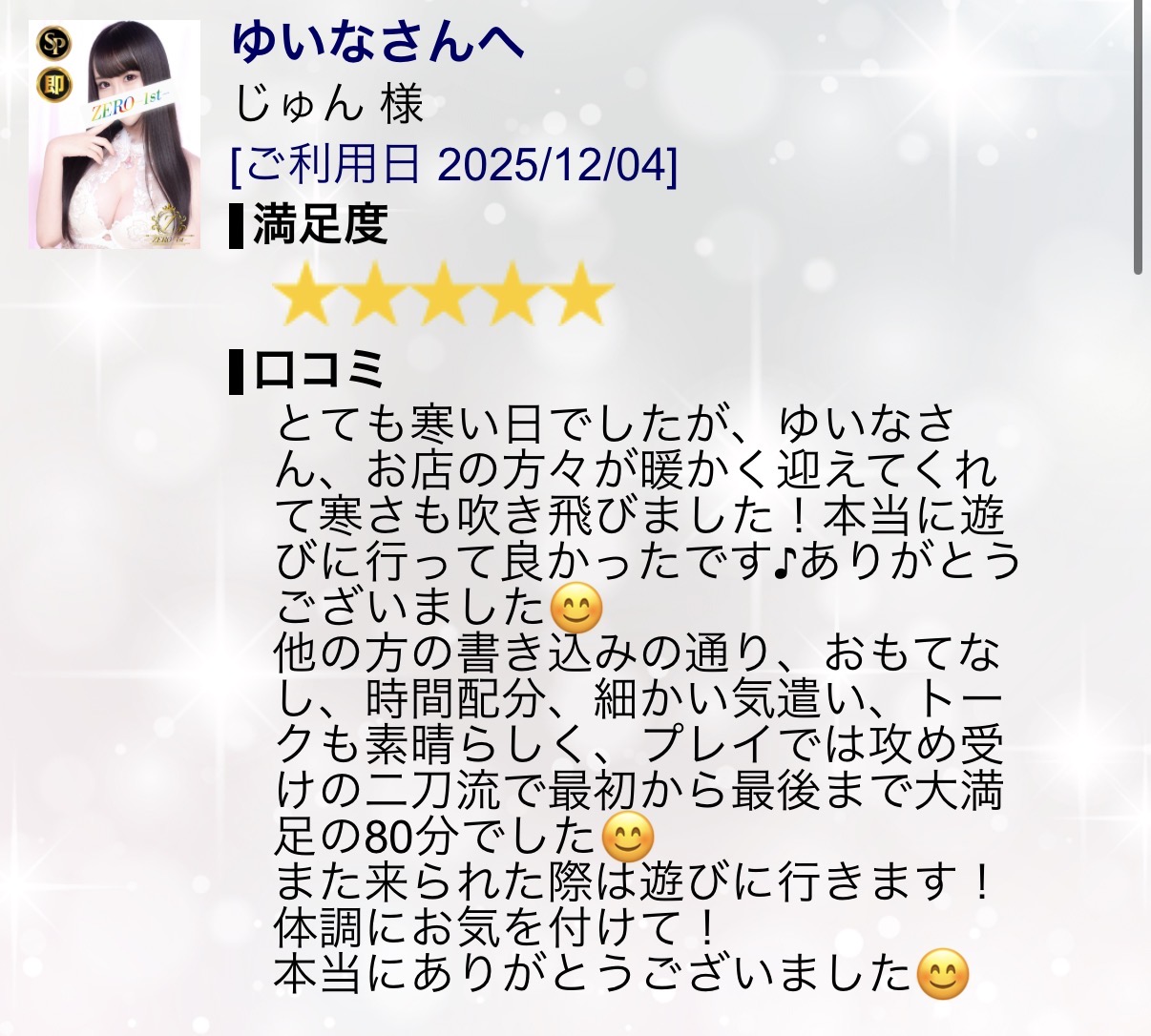Open Yuina's profile photo thumbnail
The width and height of the screenshot is (1151, 1036).
click(x=115, y=135)
